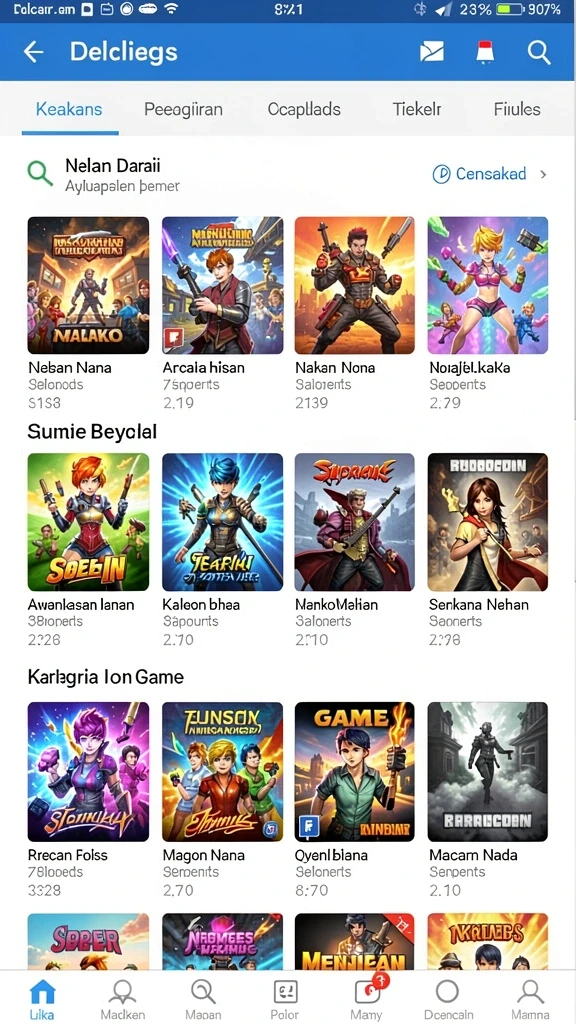The image size is (576, 1024).
Task: Open the Censakad link
Action: click(x=490, y=174)
